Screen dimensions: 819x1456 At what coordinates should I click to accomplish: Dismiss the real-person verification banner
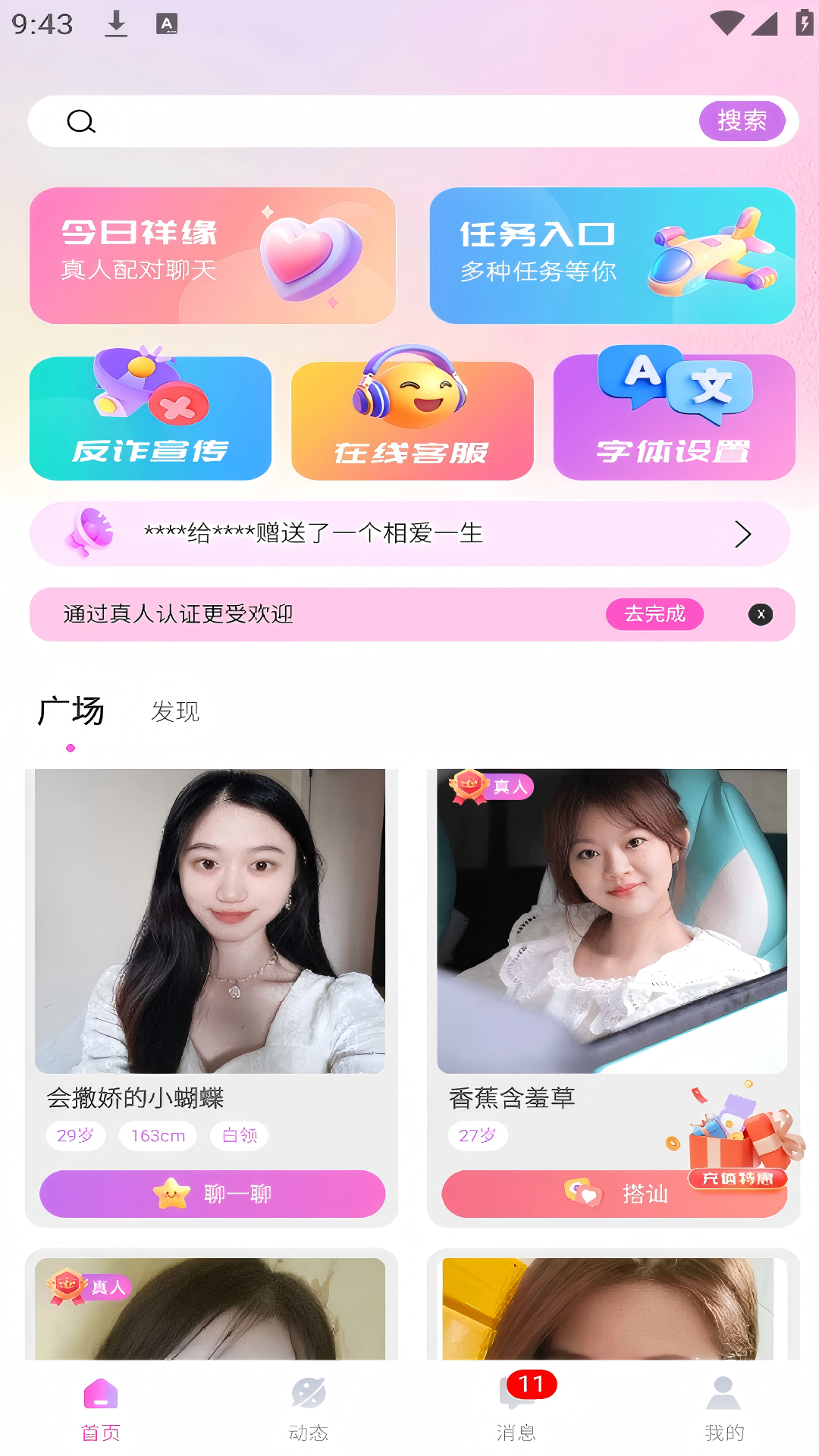coord(761,614)
